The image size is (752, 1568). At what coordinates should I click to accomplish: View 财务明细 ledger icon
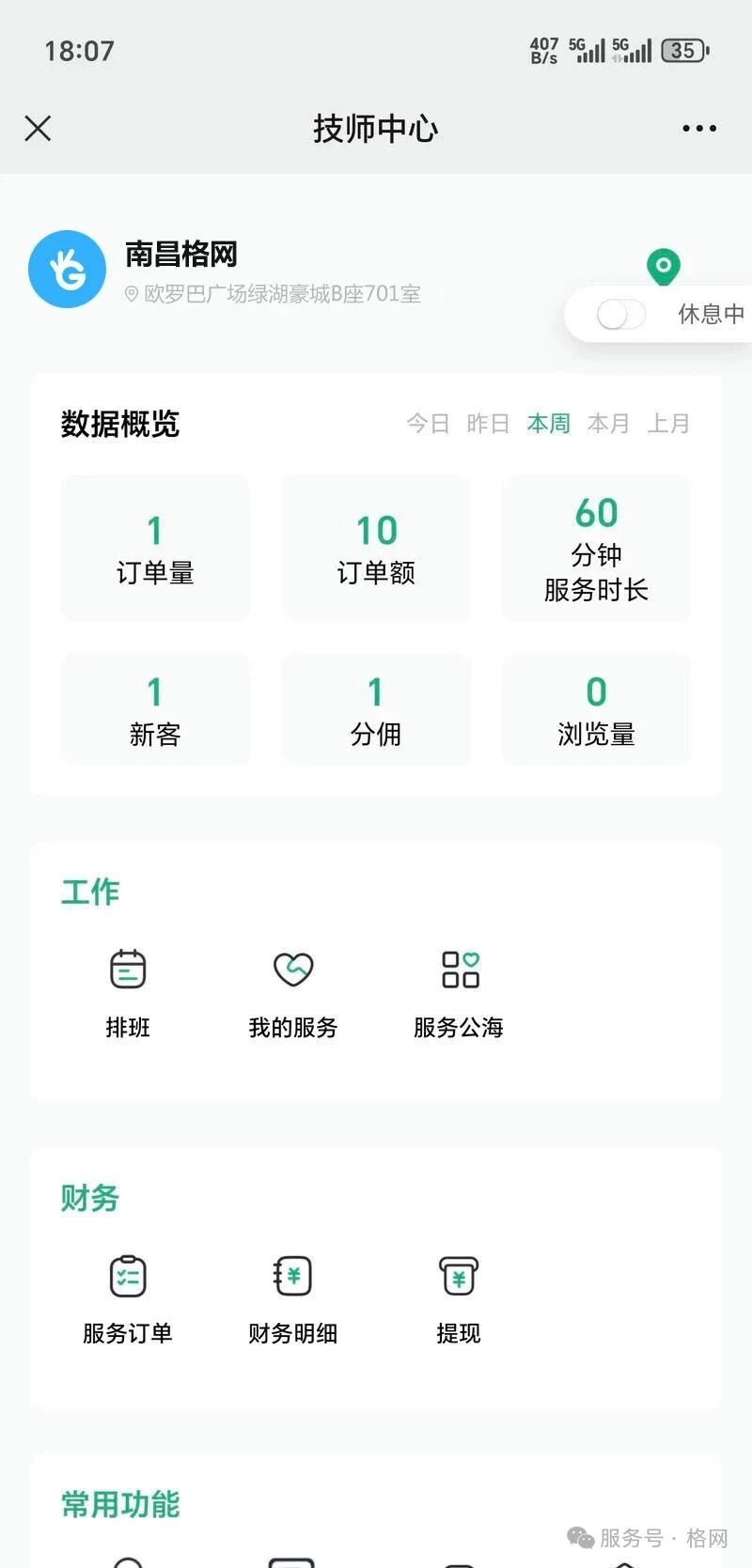293,1276
